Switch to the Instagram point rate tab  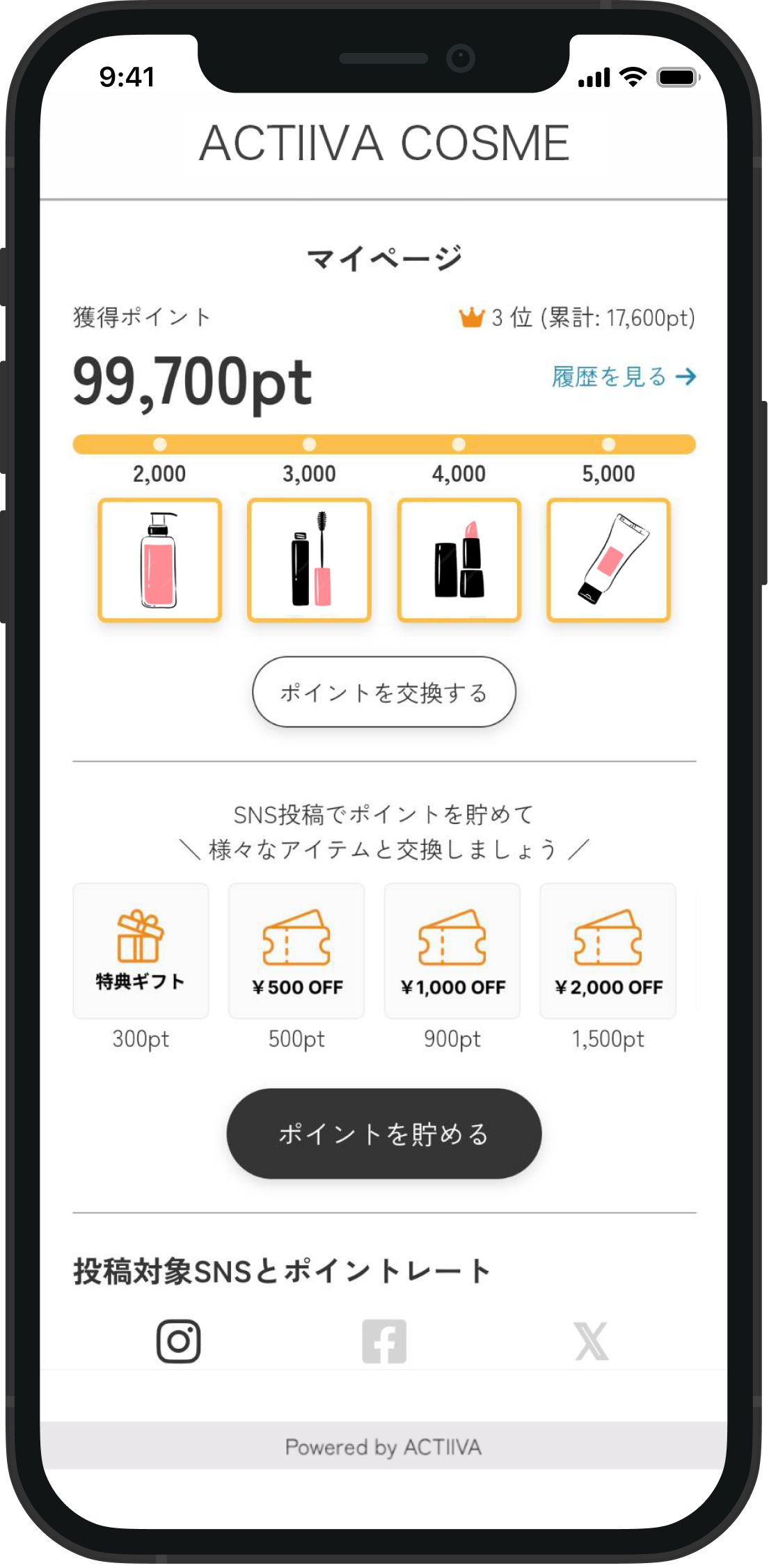coord(178,1341)
